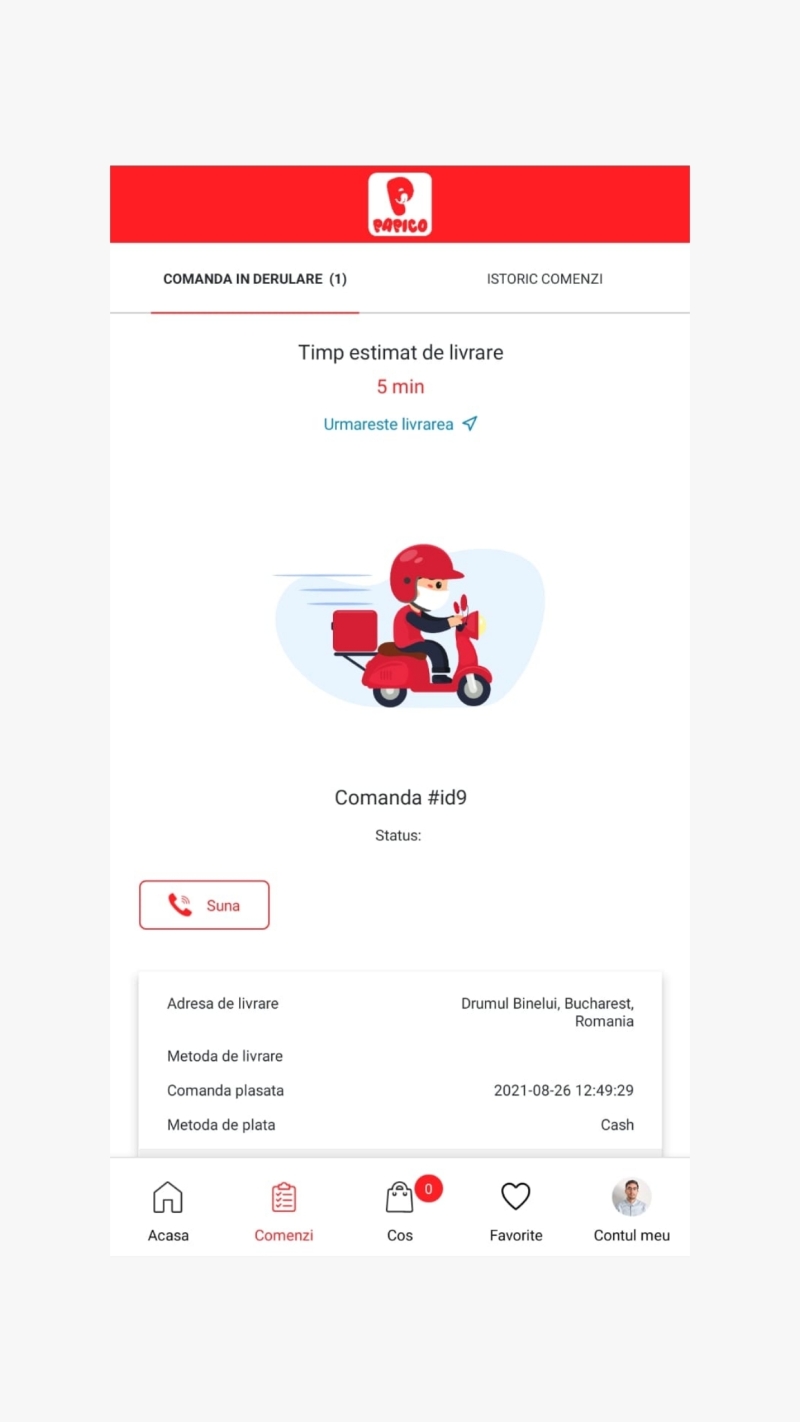Select the COMANDA IN DERULARE tab
This screenshot has height=1422, width=800.
[x=254, y=279]
